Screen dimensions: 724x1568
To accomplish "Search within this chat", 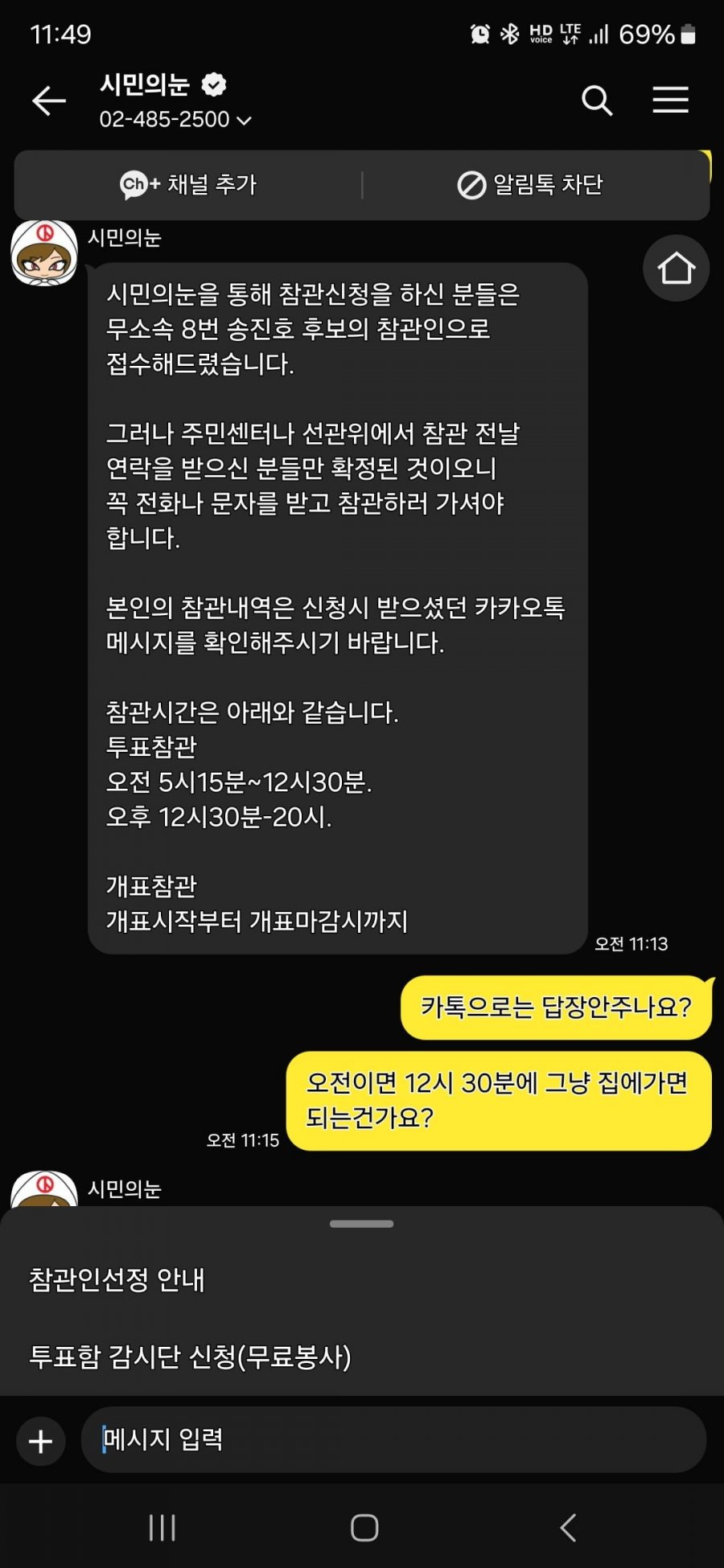I will 597,101.
